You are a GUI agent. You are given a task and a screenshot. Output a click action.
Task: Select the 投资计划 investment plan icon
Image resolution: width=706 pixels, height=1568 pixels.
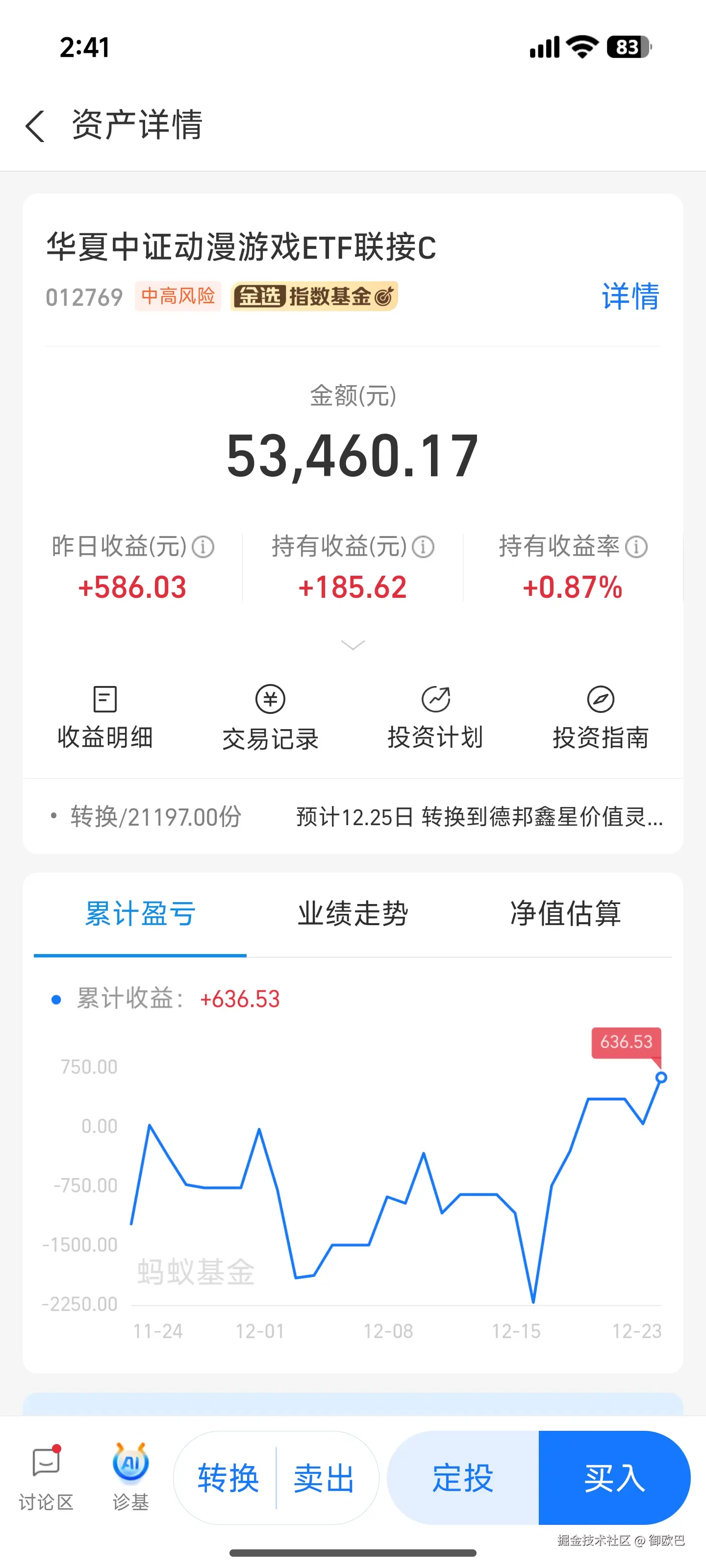pos(436,716)
